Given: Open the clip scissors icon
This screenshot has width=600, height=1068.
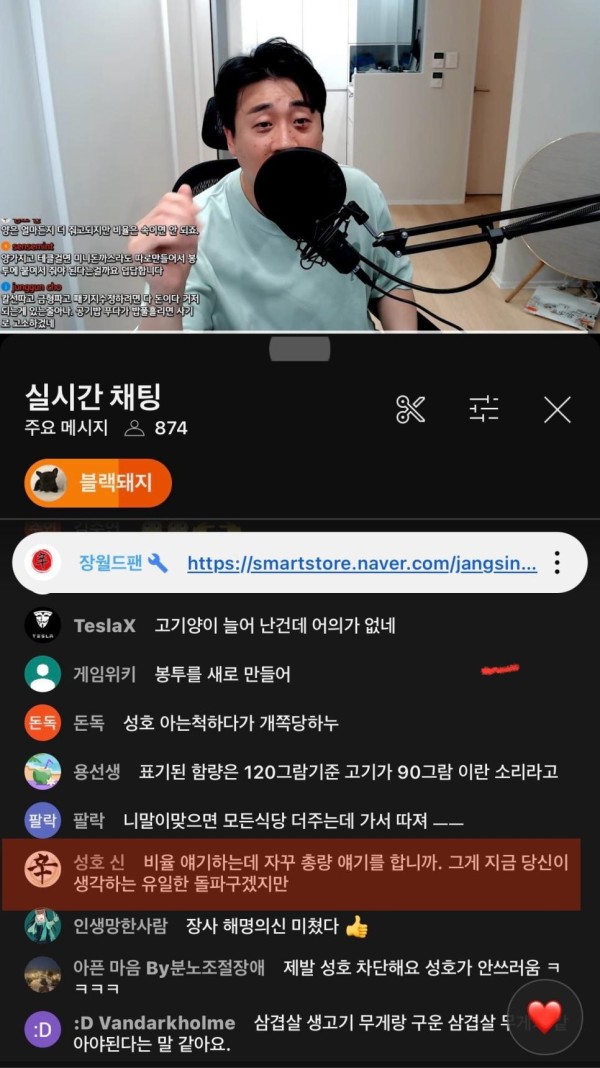Looking at the screenshot, I should (x=411, y=409).
